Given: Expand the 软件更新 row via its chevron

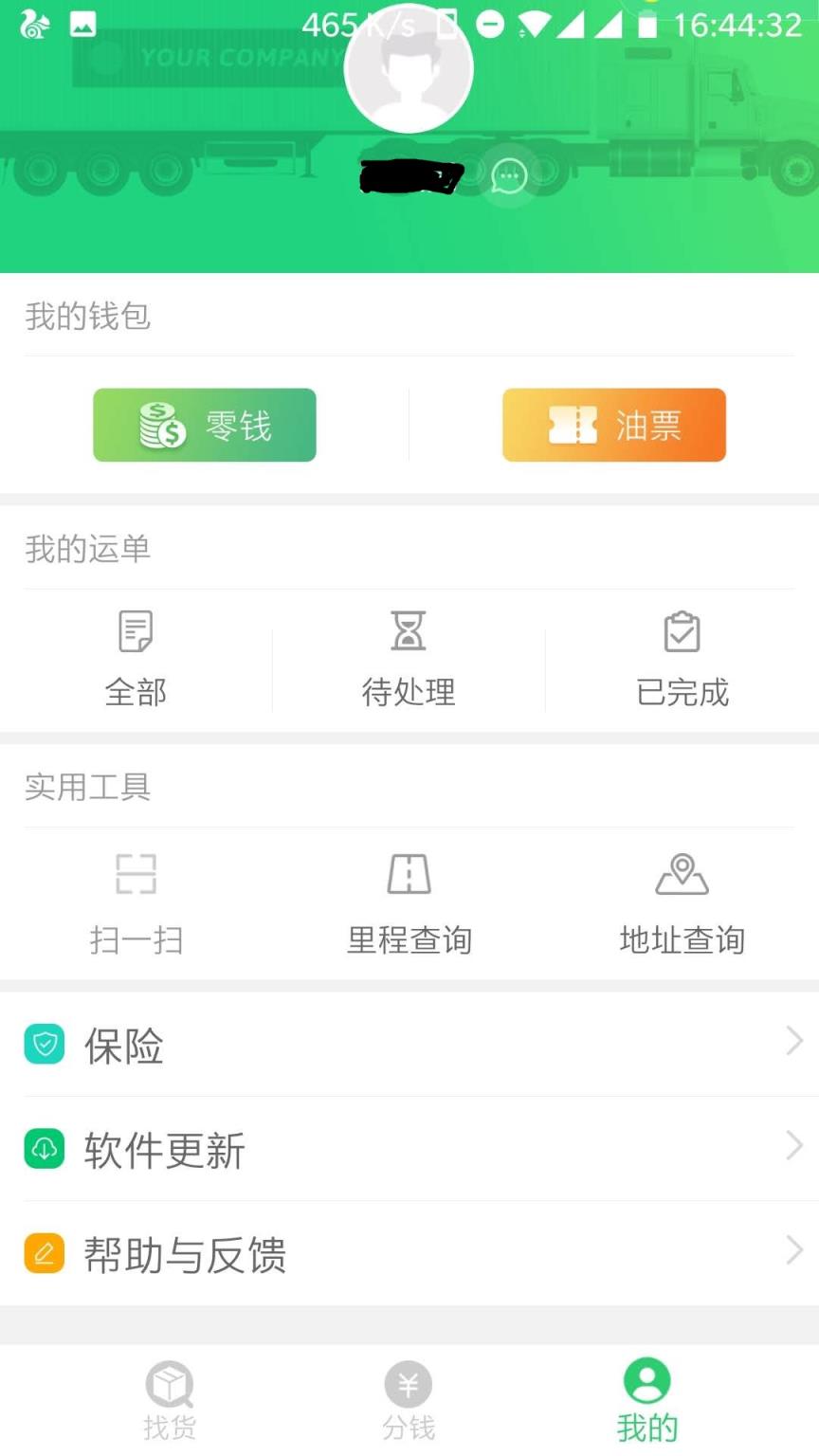Looking at the screenshot, I should (794, 1146).
